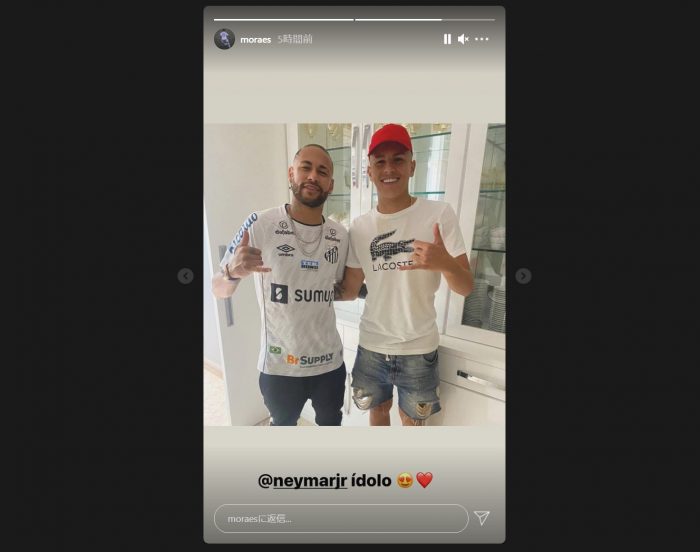Pause the story playback
700x552 pixels.
coord(447,39)
